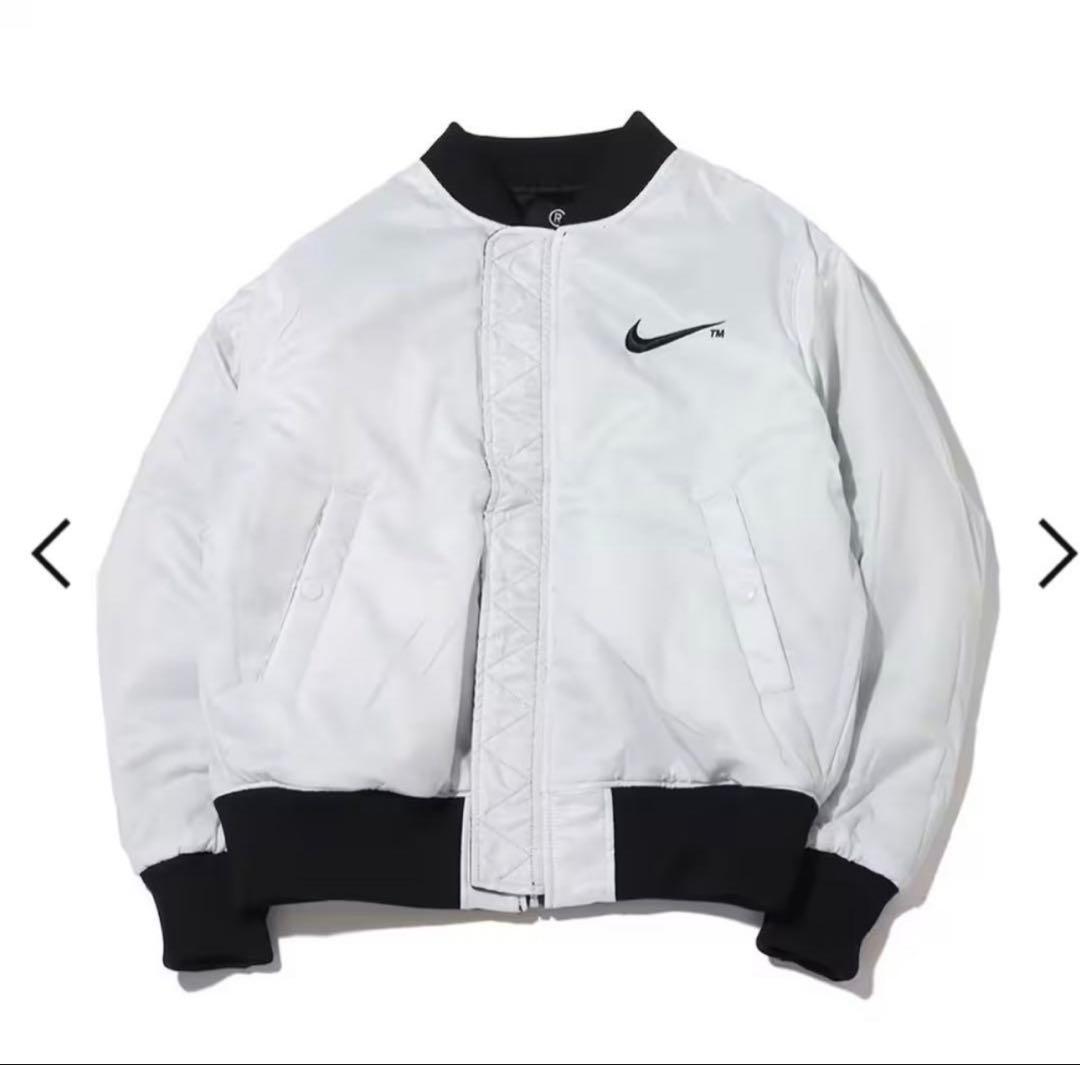Show the next product photo
The image size is (1080, 1065).
point(1056,552)
